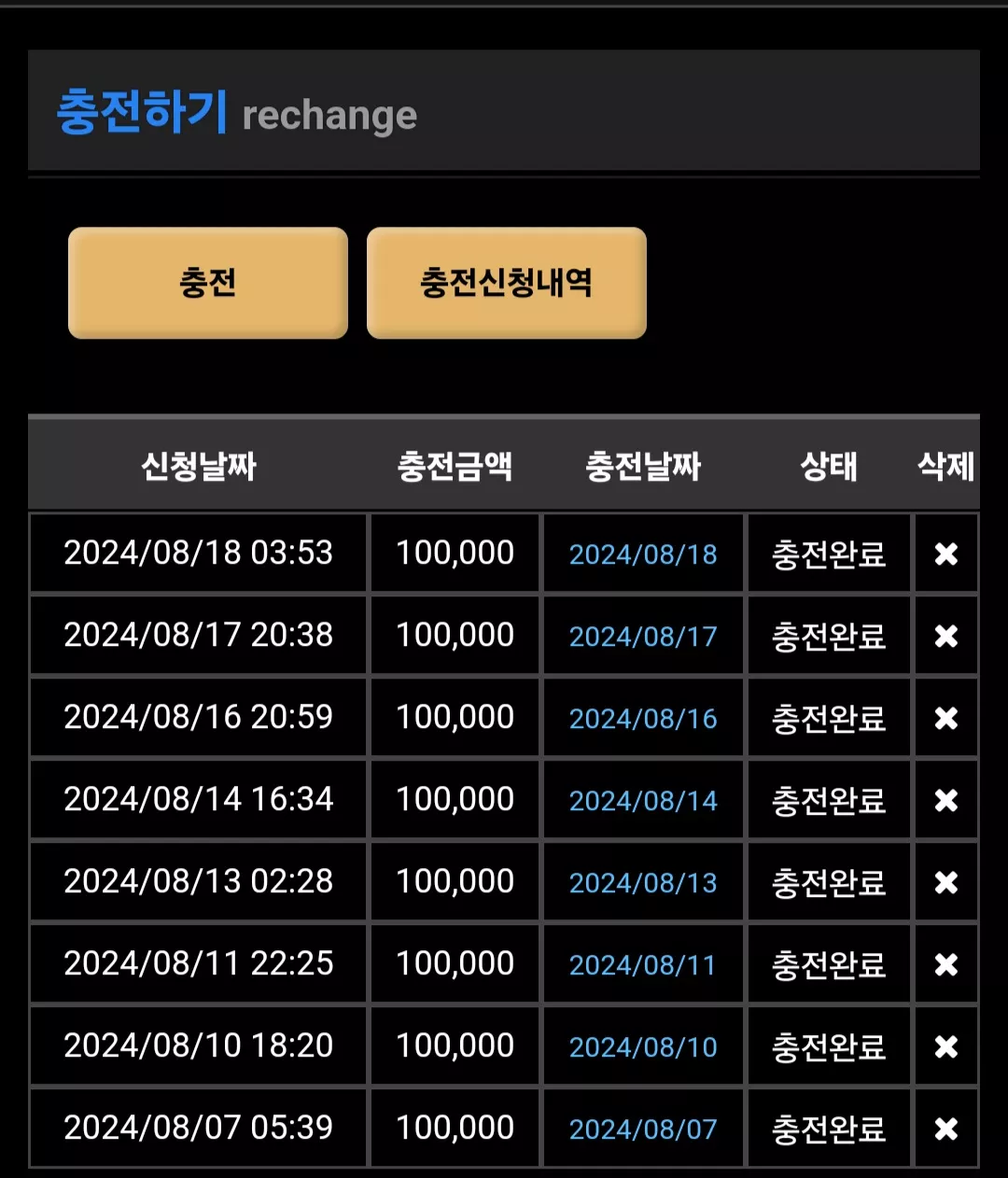
Task: Remove the 2024/08/16 20:59 entry
Action: pos(946,718)
